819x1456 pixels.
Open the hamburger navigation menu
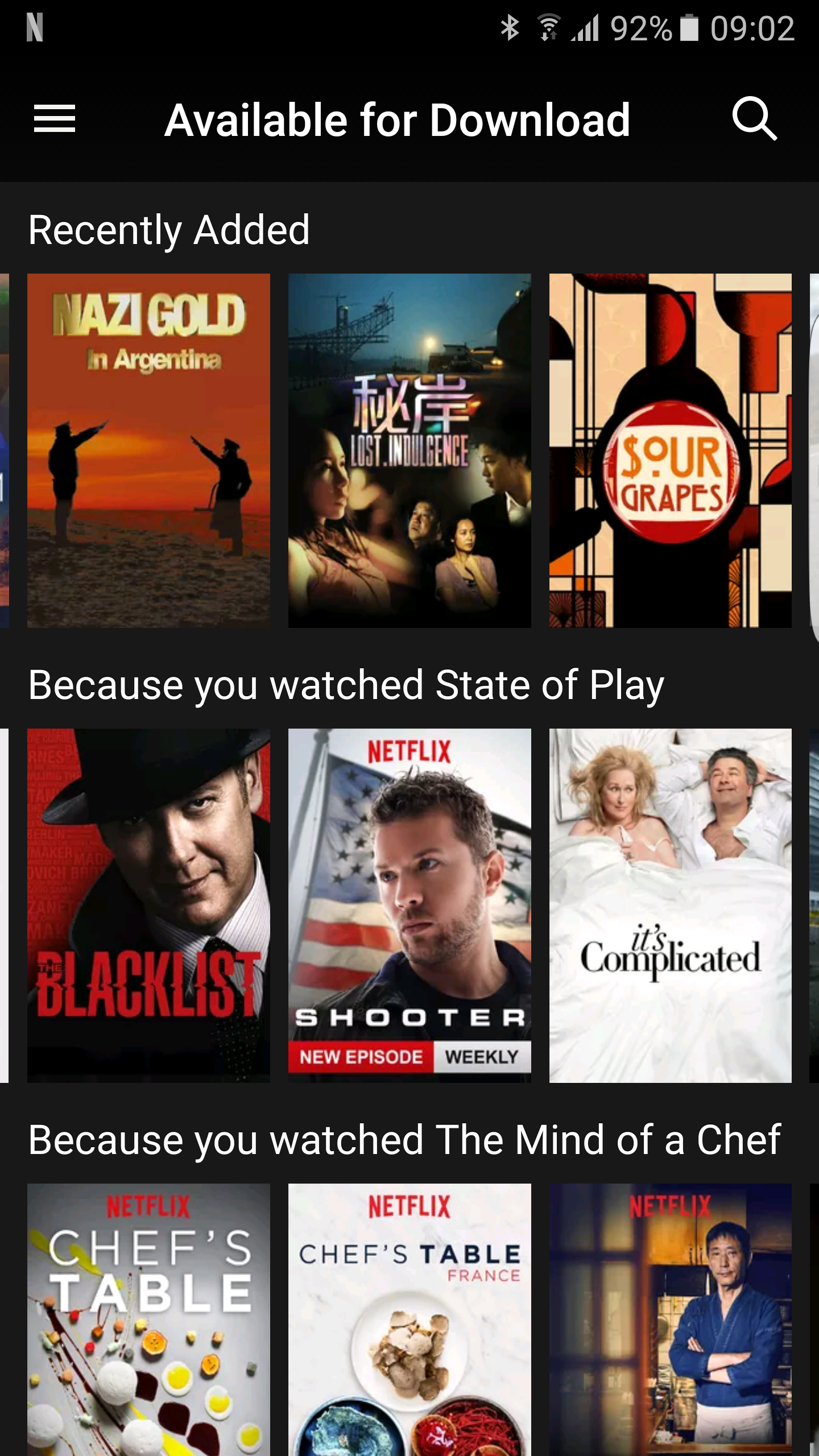[x=55, y=119]
